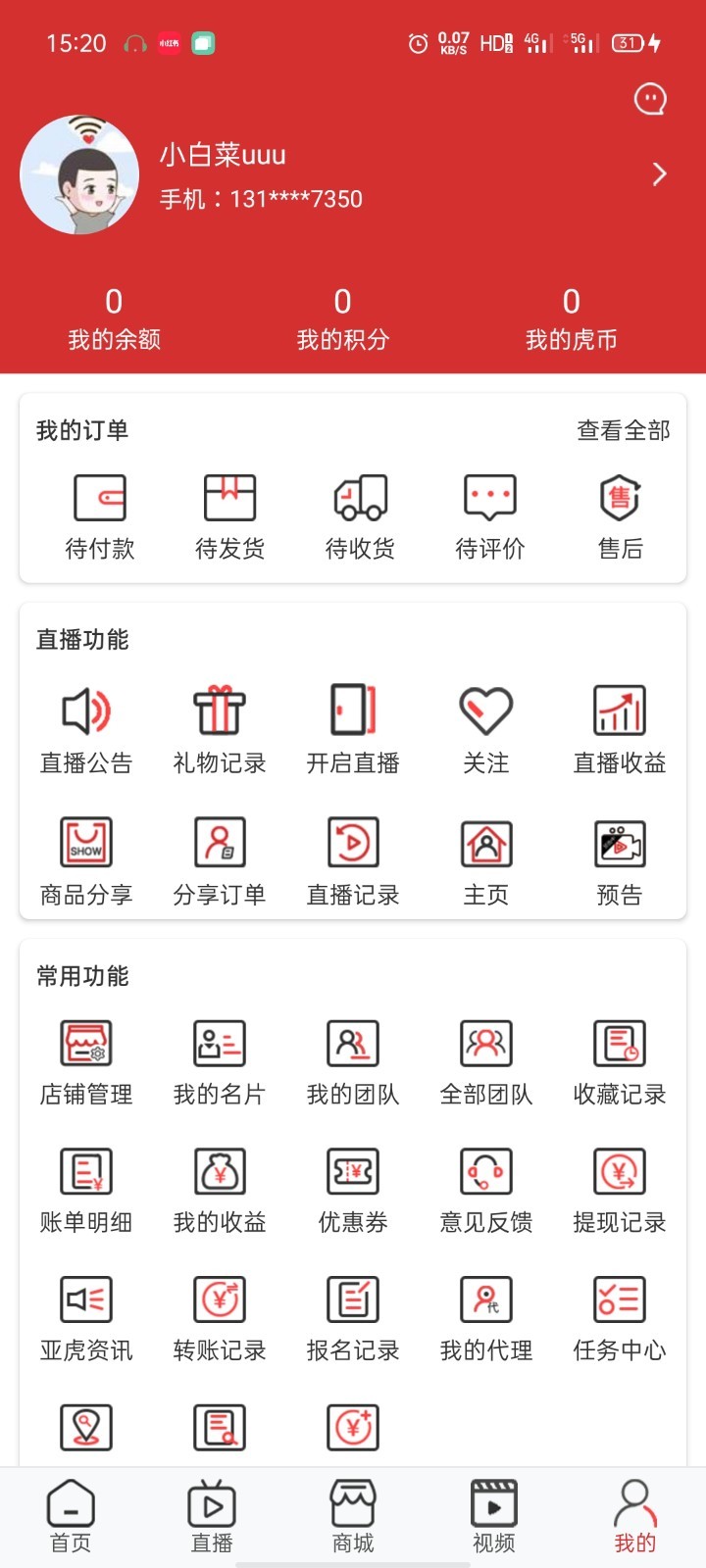Open 礼物记录 gift records
The height and width of the screenshot is (1568, 706).
[x=220, y=727]
